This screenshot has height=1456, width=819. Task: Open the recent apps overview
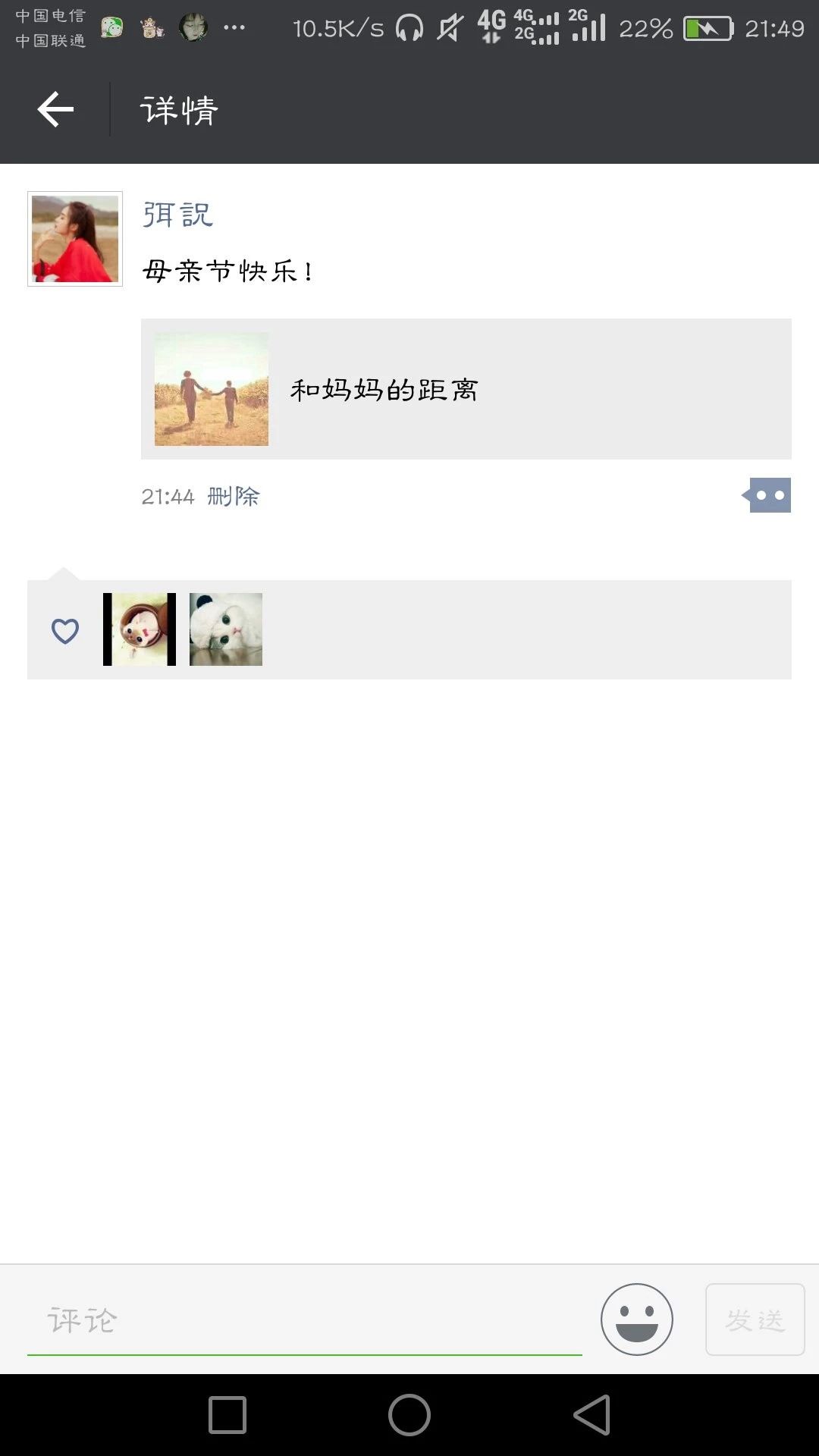tap(227, 1415)
